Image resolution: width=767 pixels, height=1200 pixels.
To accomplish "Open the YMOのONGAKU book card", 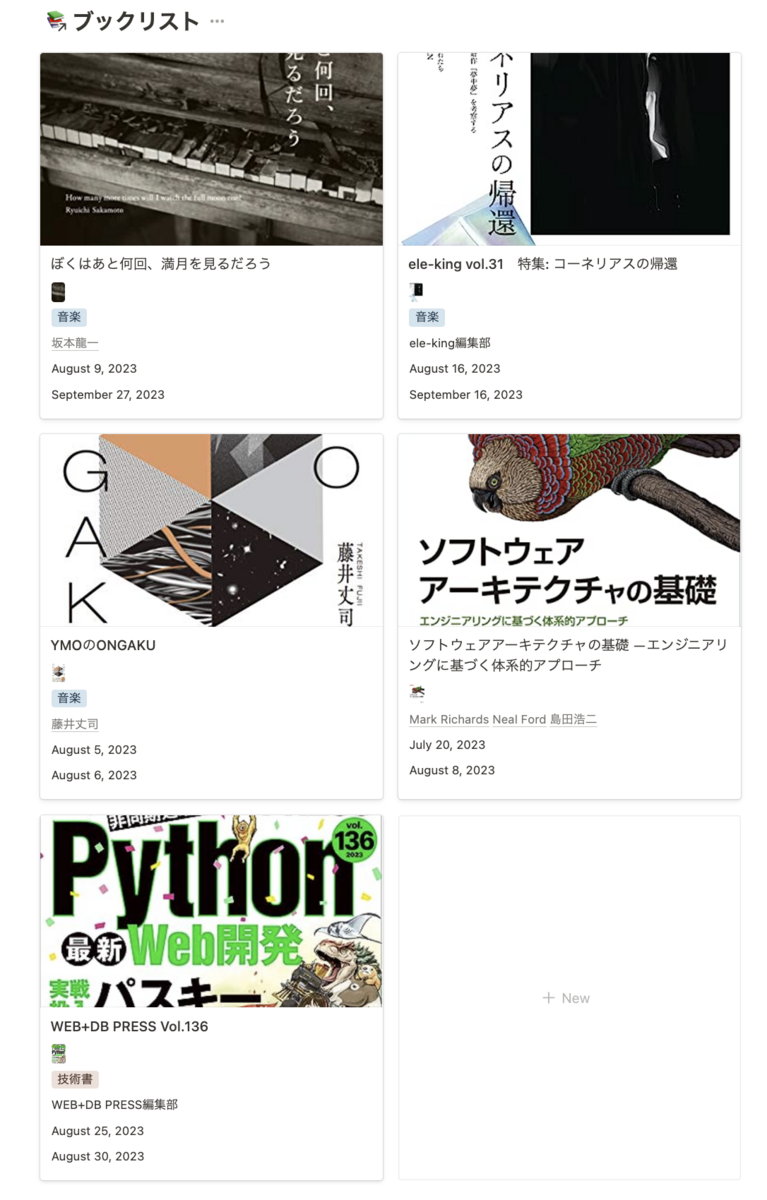I will 103,645.
